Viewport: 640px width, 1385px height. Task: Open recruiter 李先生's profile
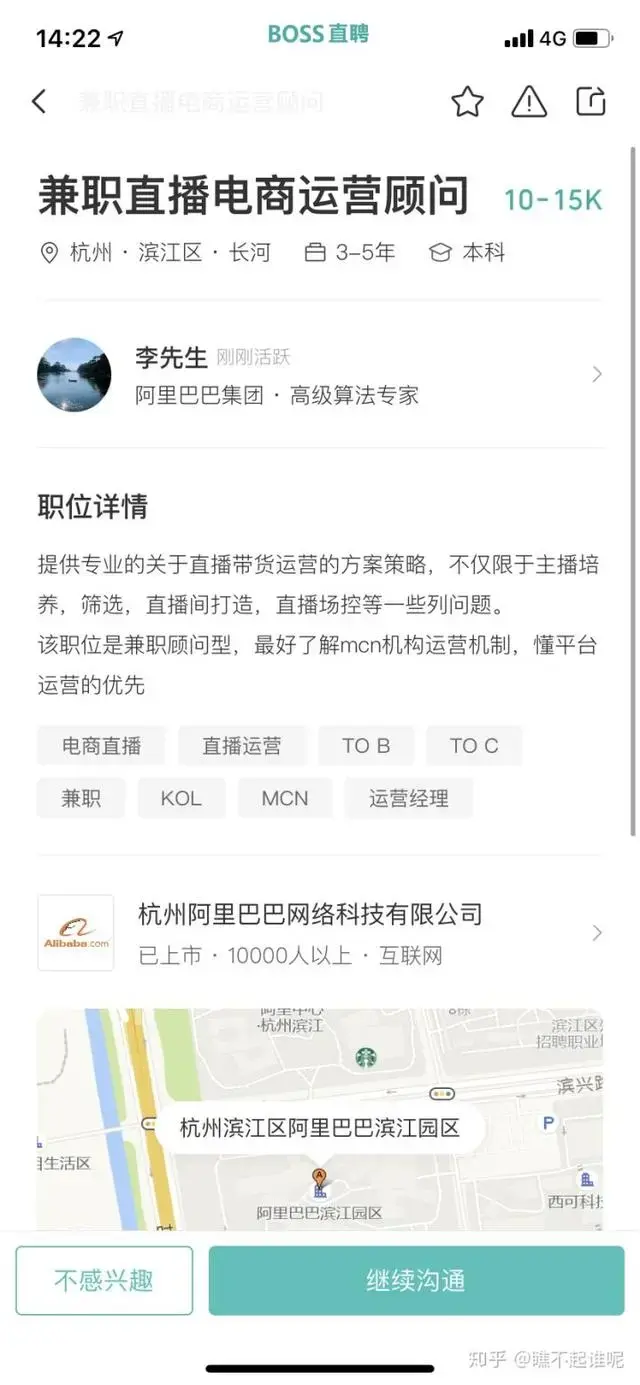tap(320, 375)
